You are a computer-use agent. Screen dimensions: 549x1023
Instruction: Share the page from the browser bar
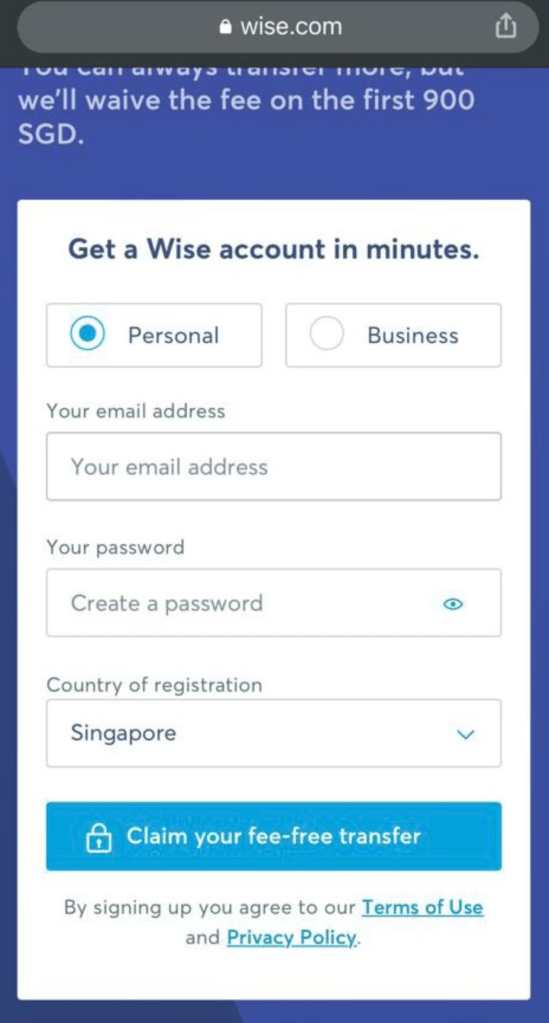[x=506, y=27]
